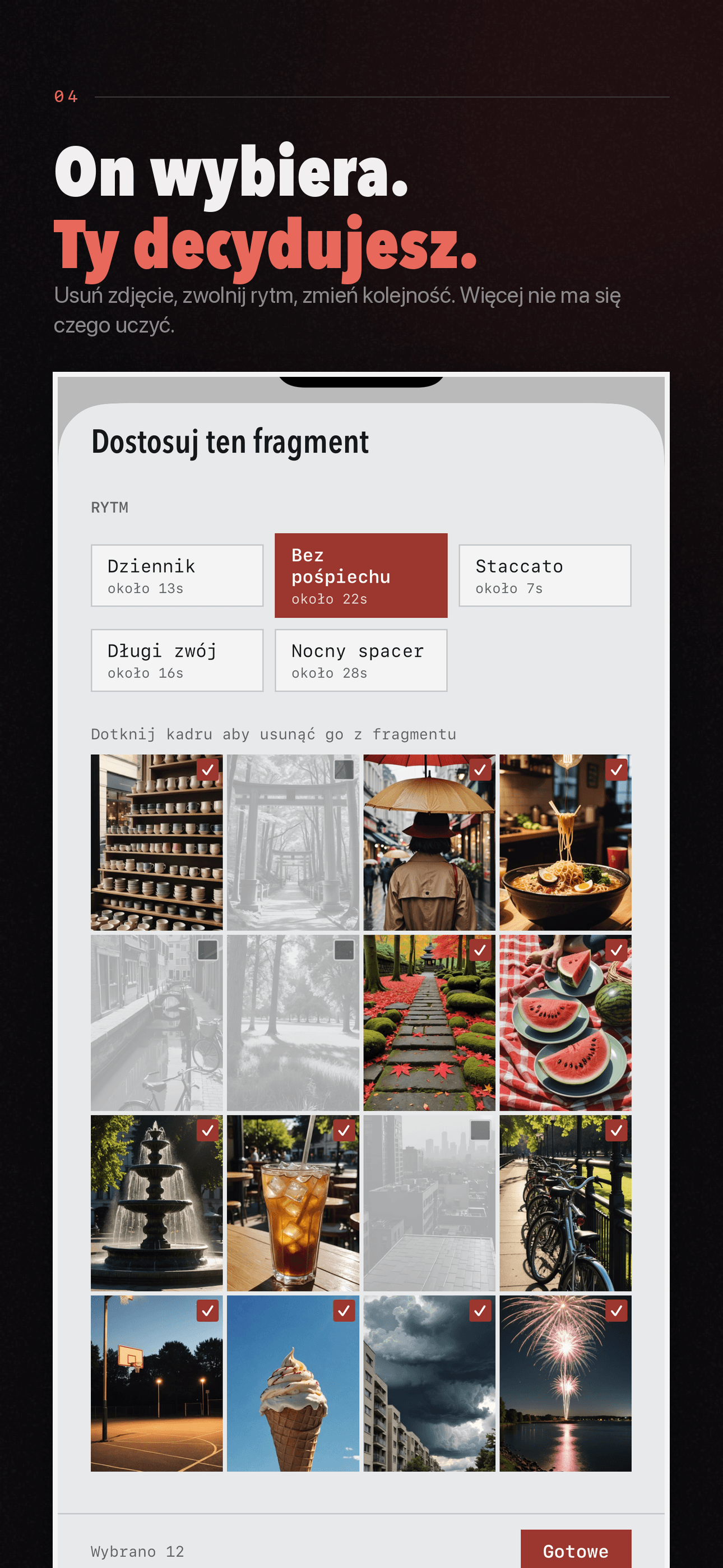Uncheck the ramen noodles photo
The height and width of the screenshot is (1568, 723).
click(x=566, y=842)
